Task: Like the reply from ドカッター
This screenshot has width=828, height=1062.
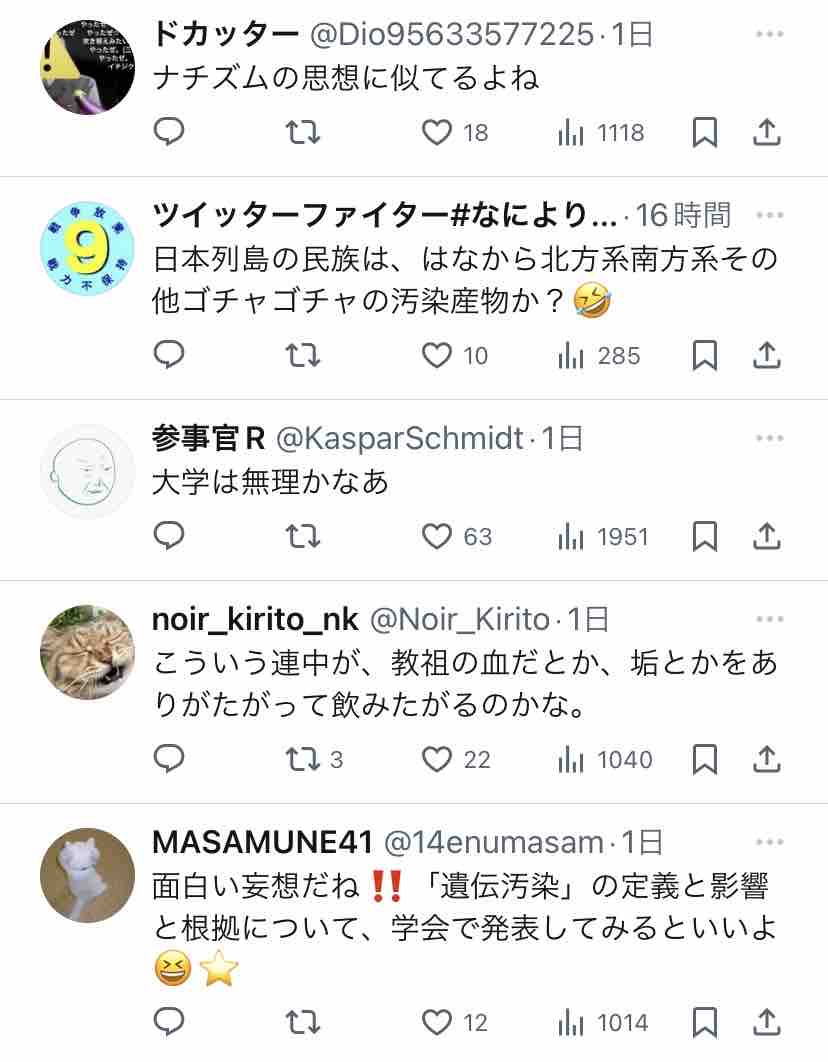Action: coord(437,133)
